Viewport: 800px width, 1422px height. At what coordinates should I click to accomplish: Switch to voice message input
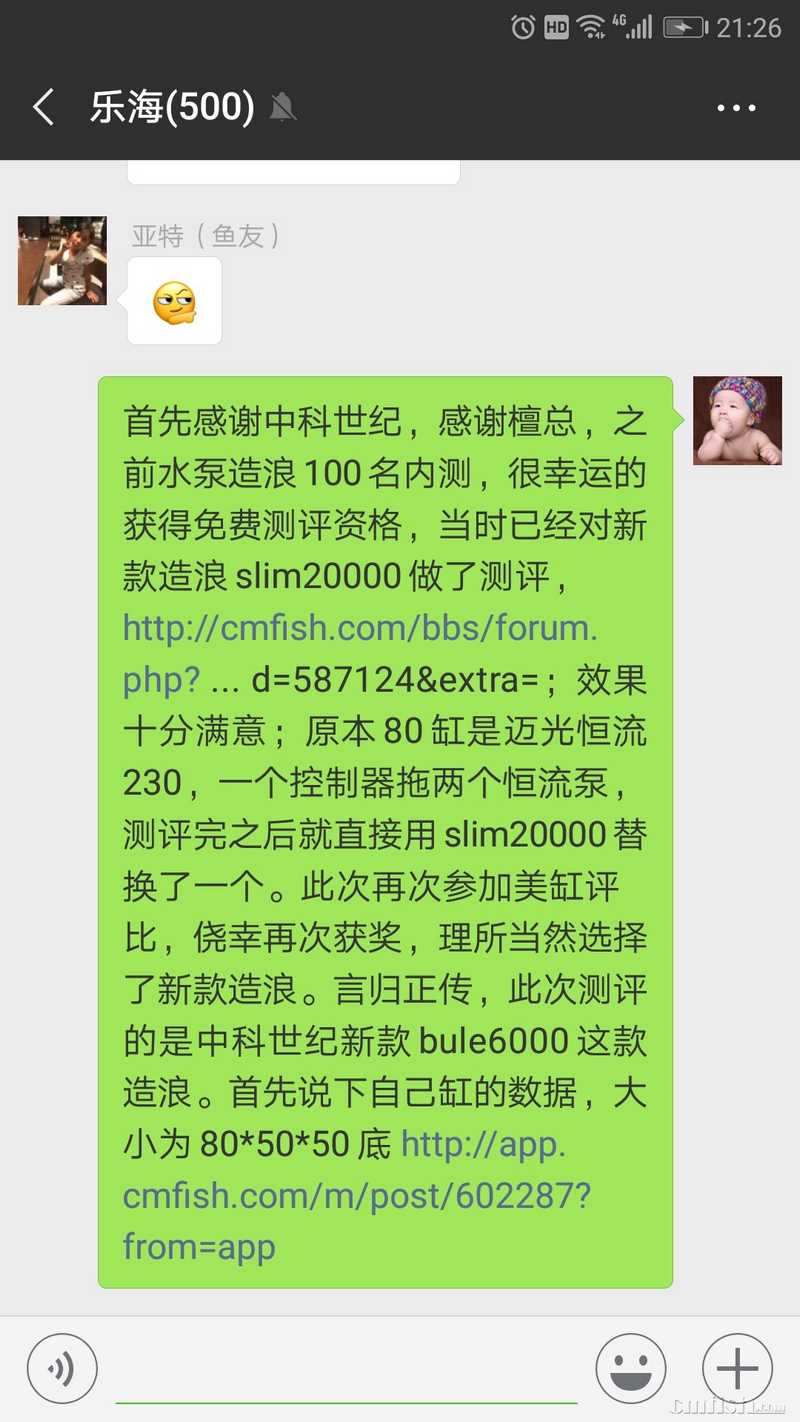pyautogui.click(x=62, y=1369)
